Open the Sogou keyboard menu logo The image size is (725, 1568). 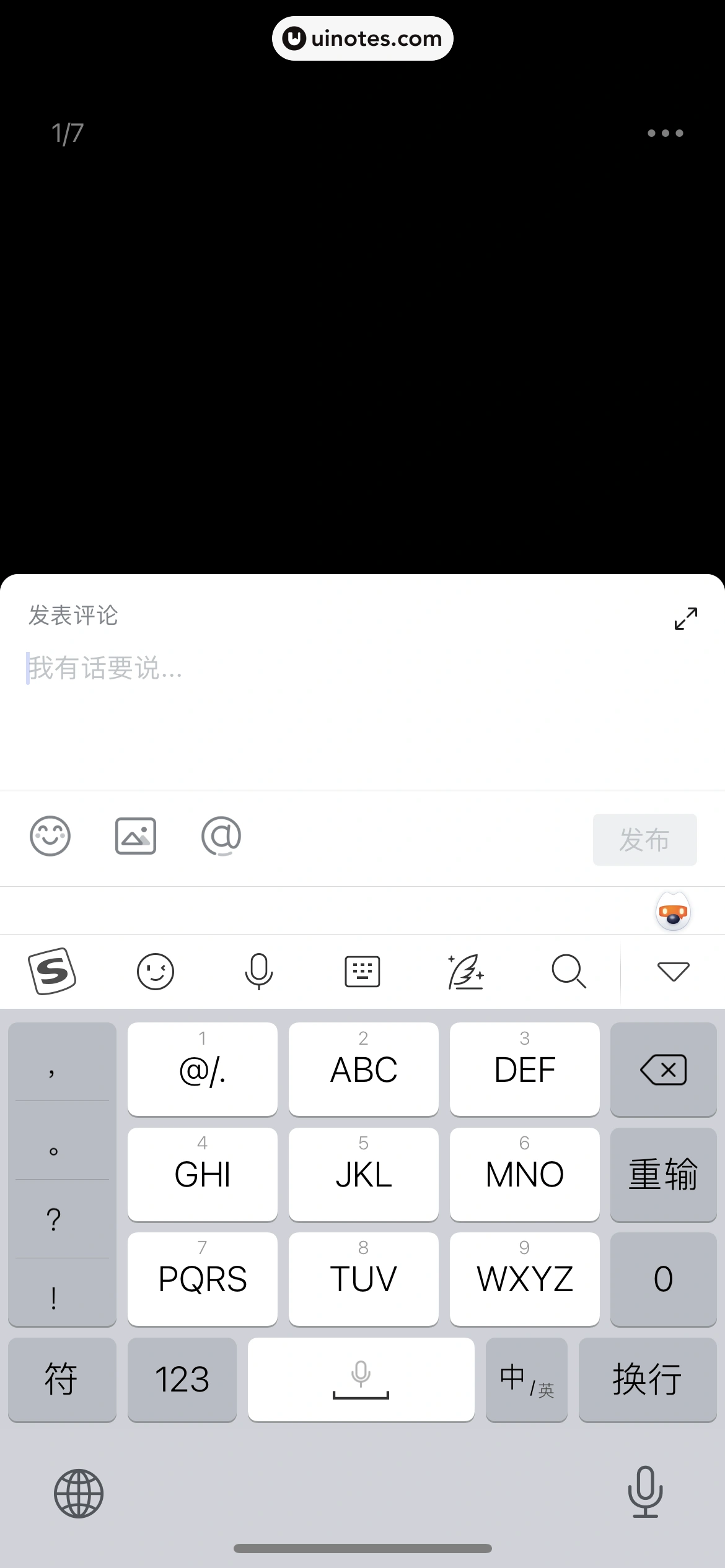click(52, 971)
